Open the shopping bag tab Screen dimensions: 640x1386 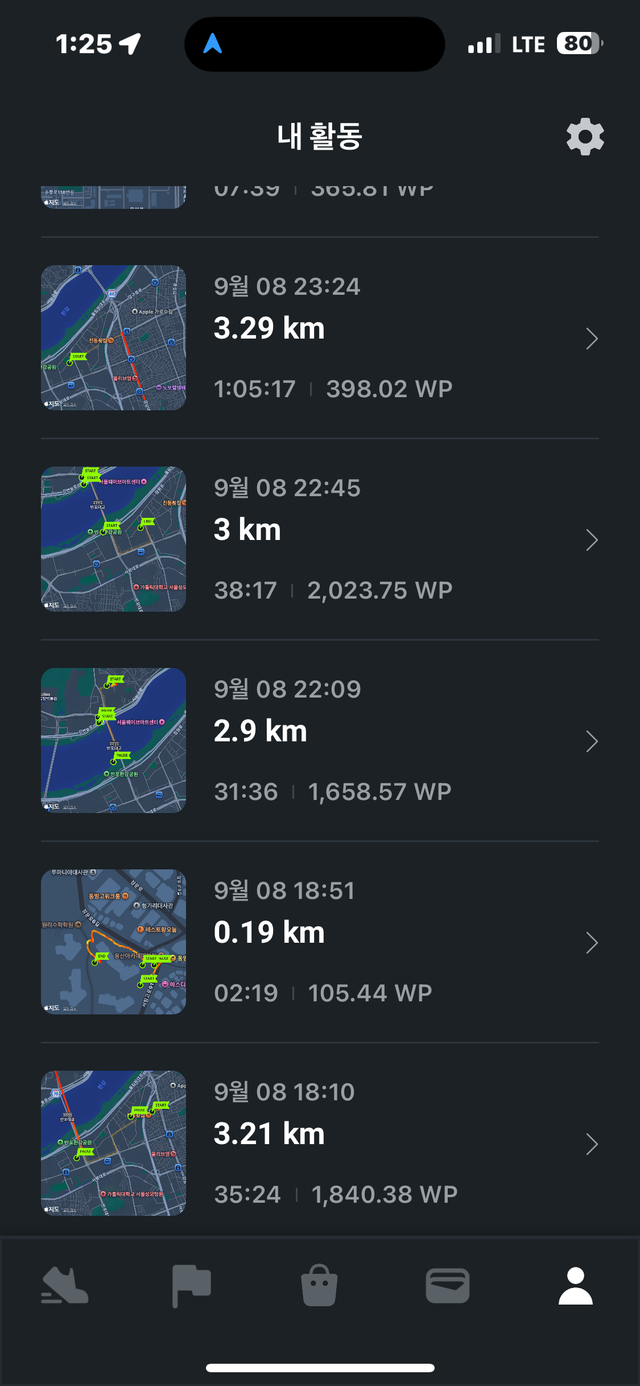coord(319,1285)
